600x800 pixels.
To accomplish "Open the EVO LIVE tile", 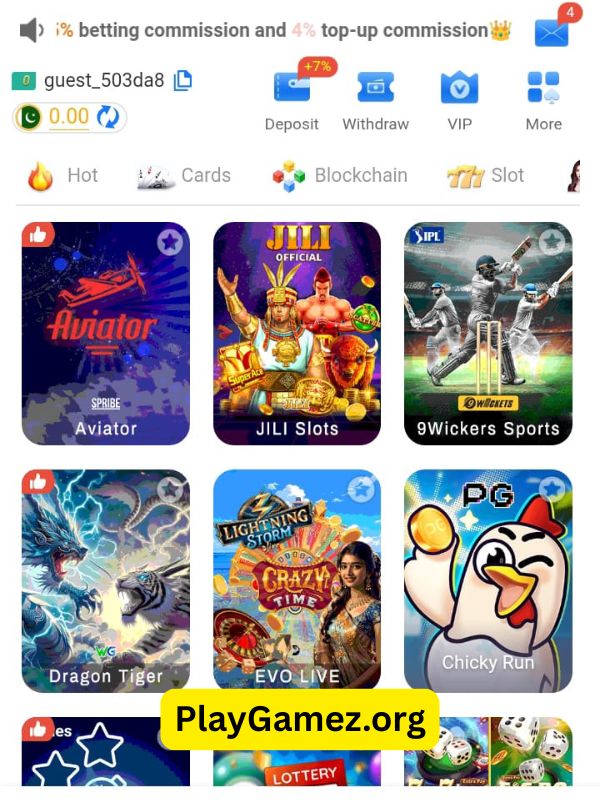I will tap(297, 580).
